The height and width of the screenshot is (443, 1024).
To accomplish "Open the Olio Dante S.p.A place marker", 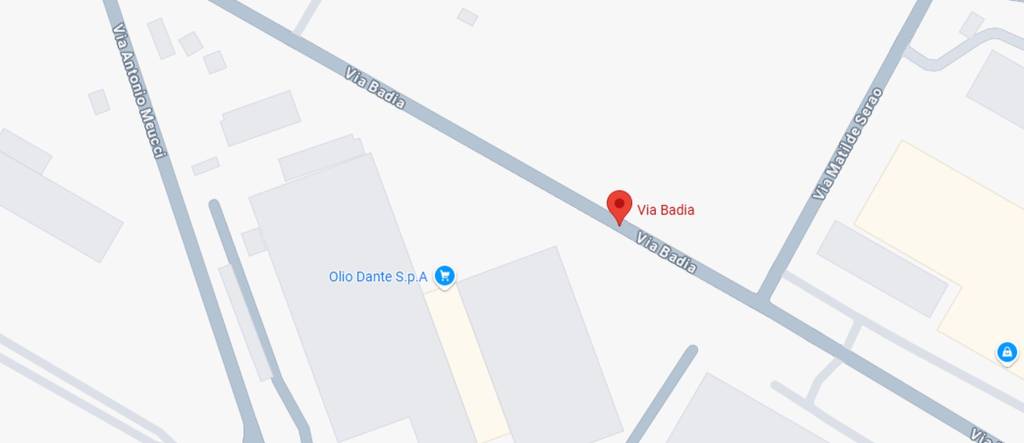I will coord(445,276).
